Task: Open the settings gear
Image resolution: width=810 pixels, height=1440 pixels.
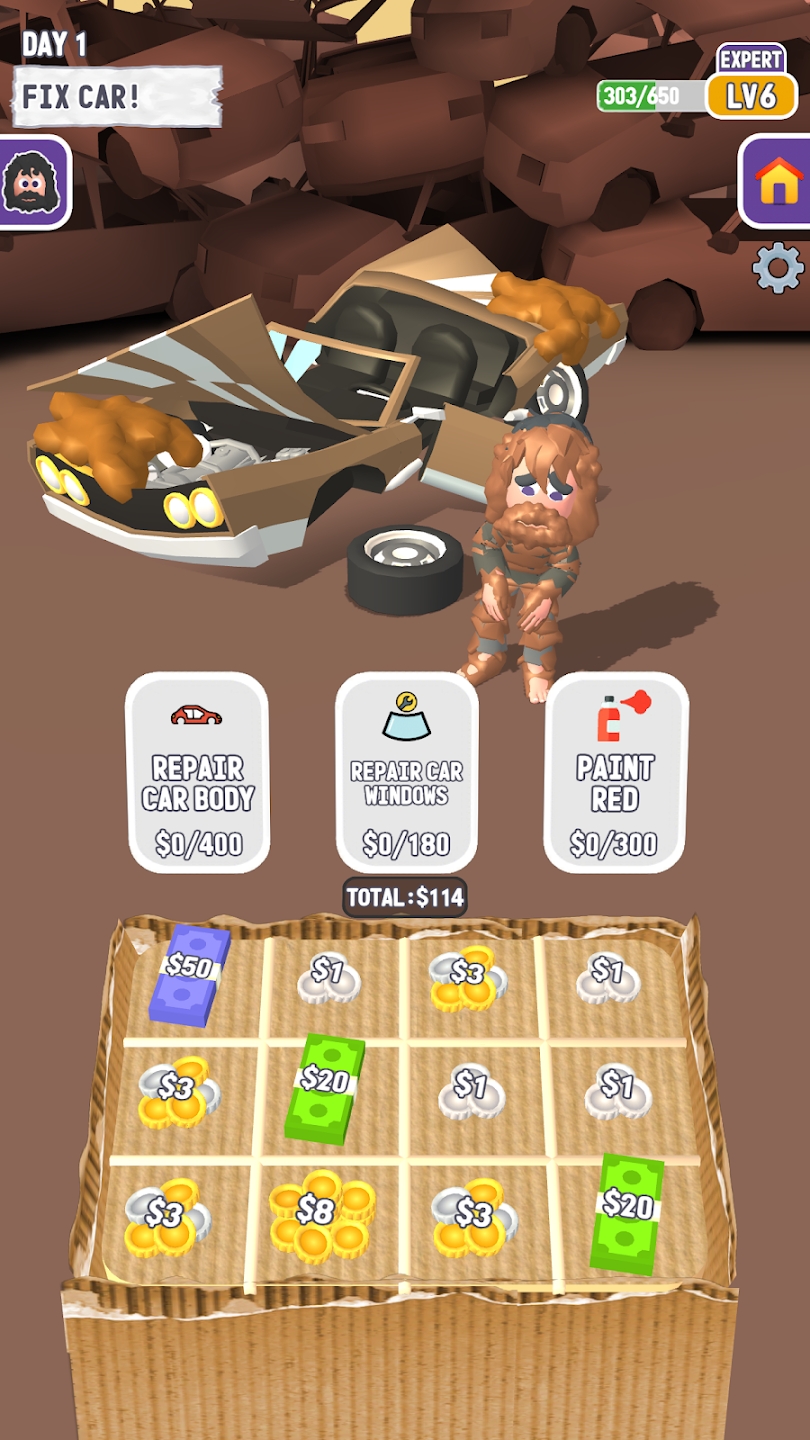Action: coord(777,268)
